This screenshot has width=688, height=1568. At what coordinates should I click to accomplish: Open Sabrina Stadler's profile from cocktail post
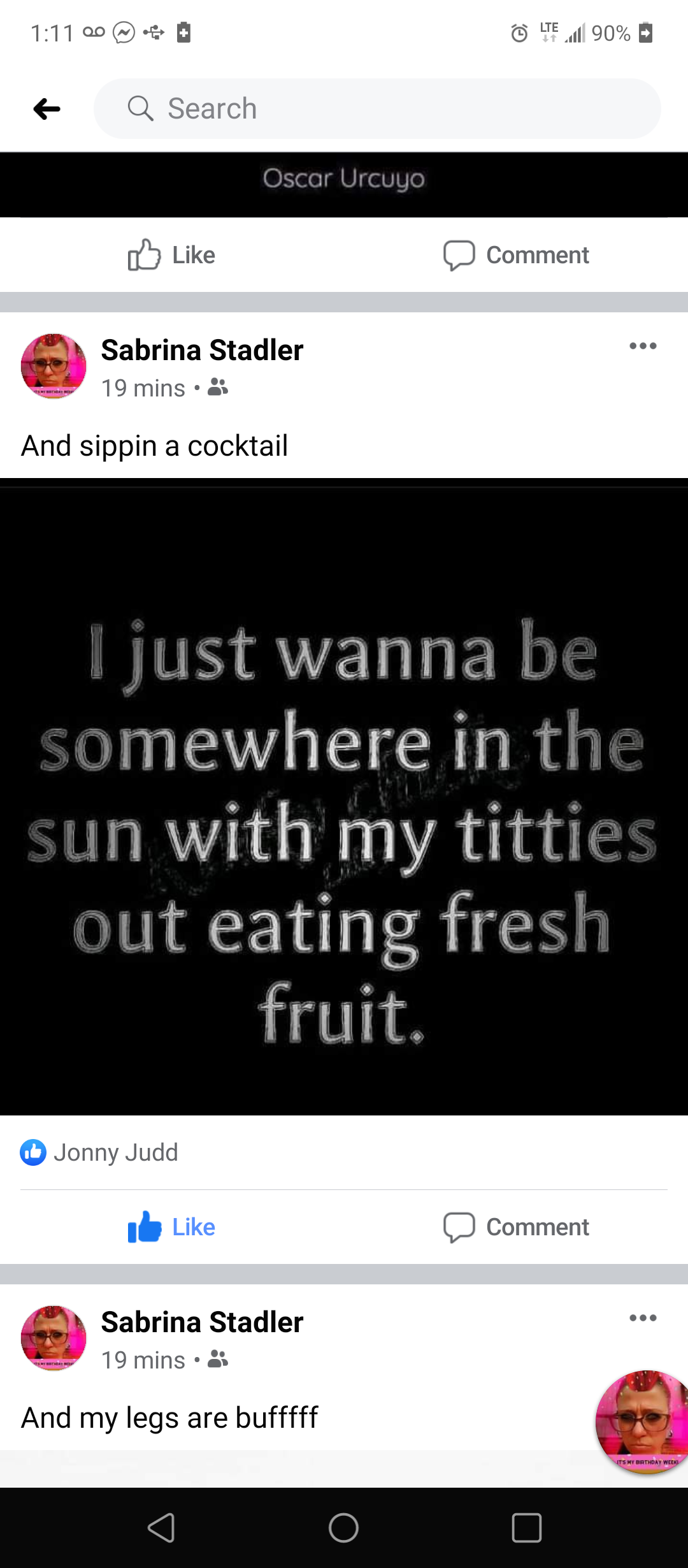pyautogui.click(x=202, y=351)
